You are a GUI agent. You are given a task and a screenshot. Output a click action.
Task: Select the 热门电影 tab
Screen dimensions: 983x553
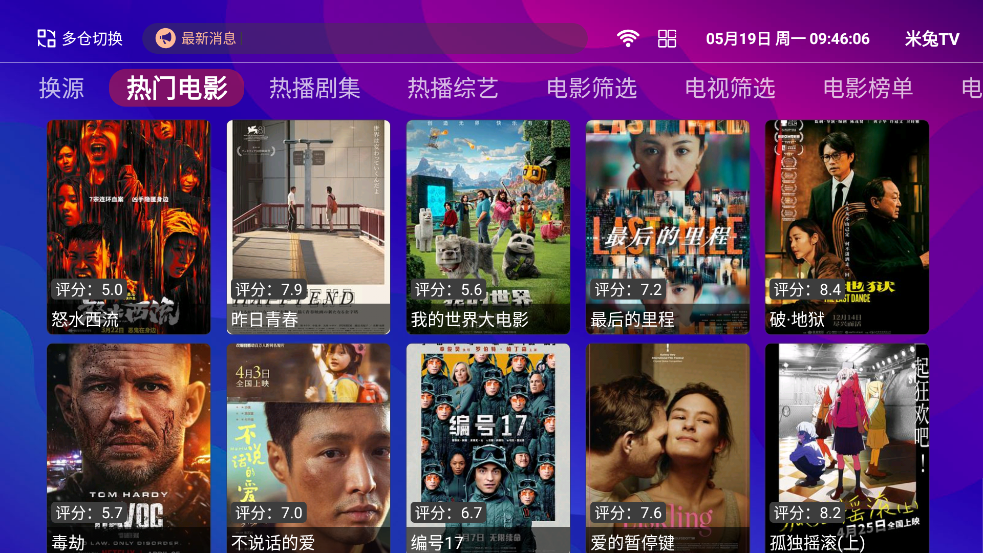click(176, 88)
